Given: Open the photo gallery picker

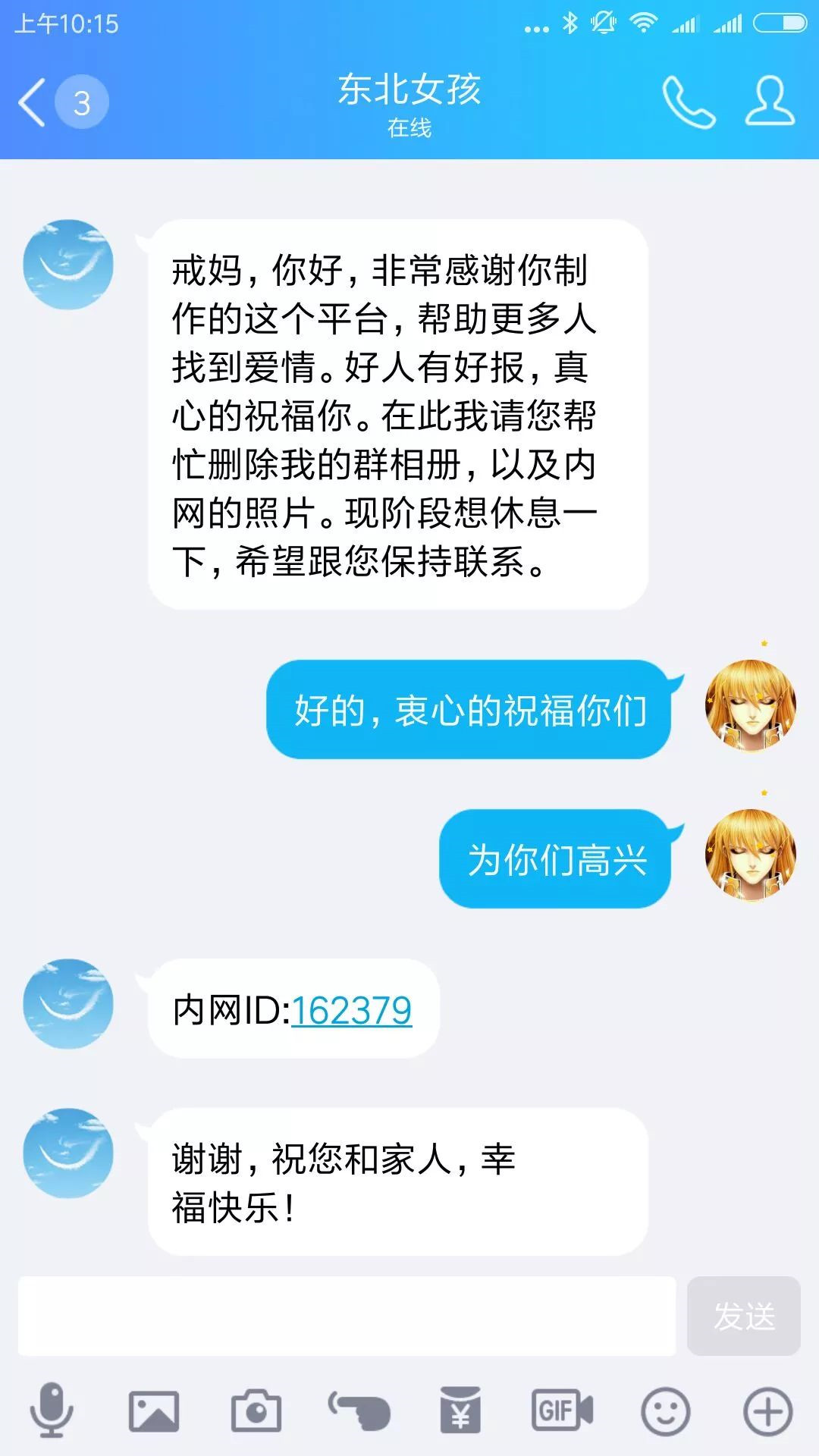Looking at the screenshot, I should pos(154,1410).
